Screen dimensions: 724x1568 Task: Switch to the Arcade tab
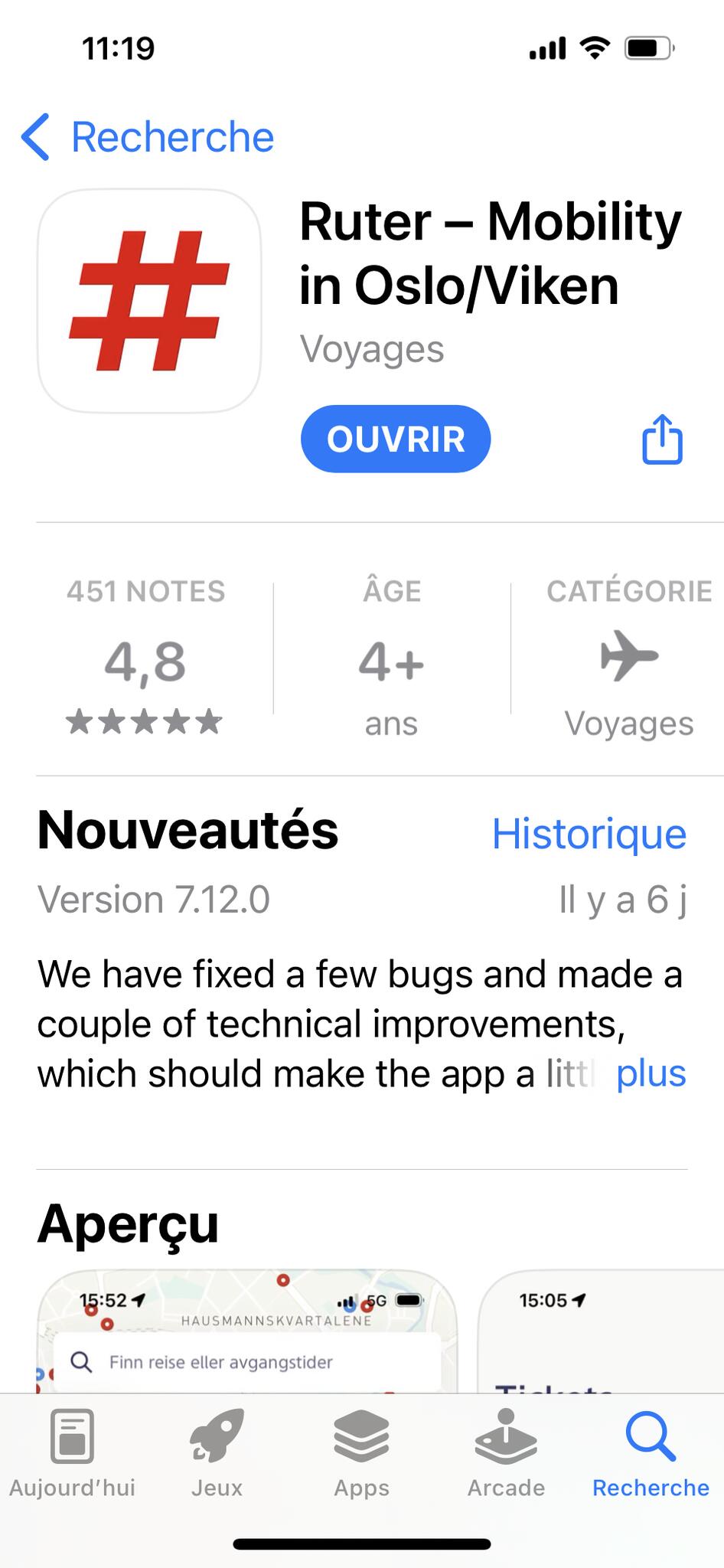[x=506, y=1452]
